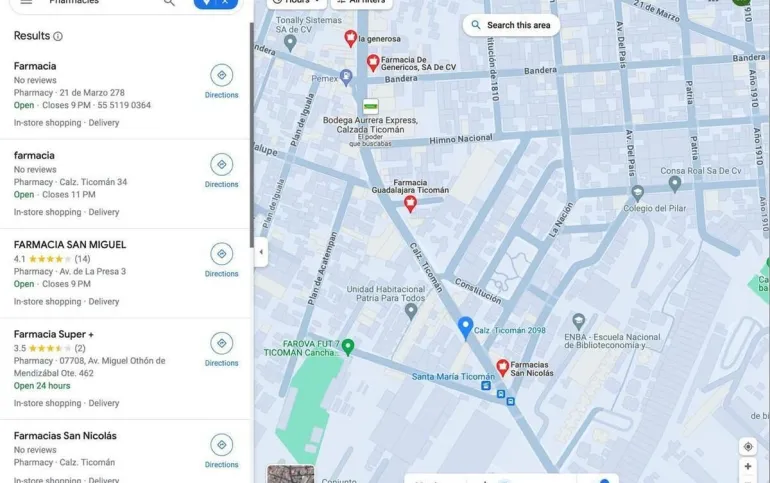770x483 pixels.
Task: Select Farmacia De Genericos map pin
Action: point(373,63)
